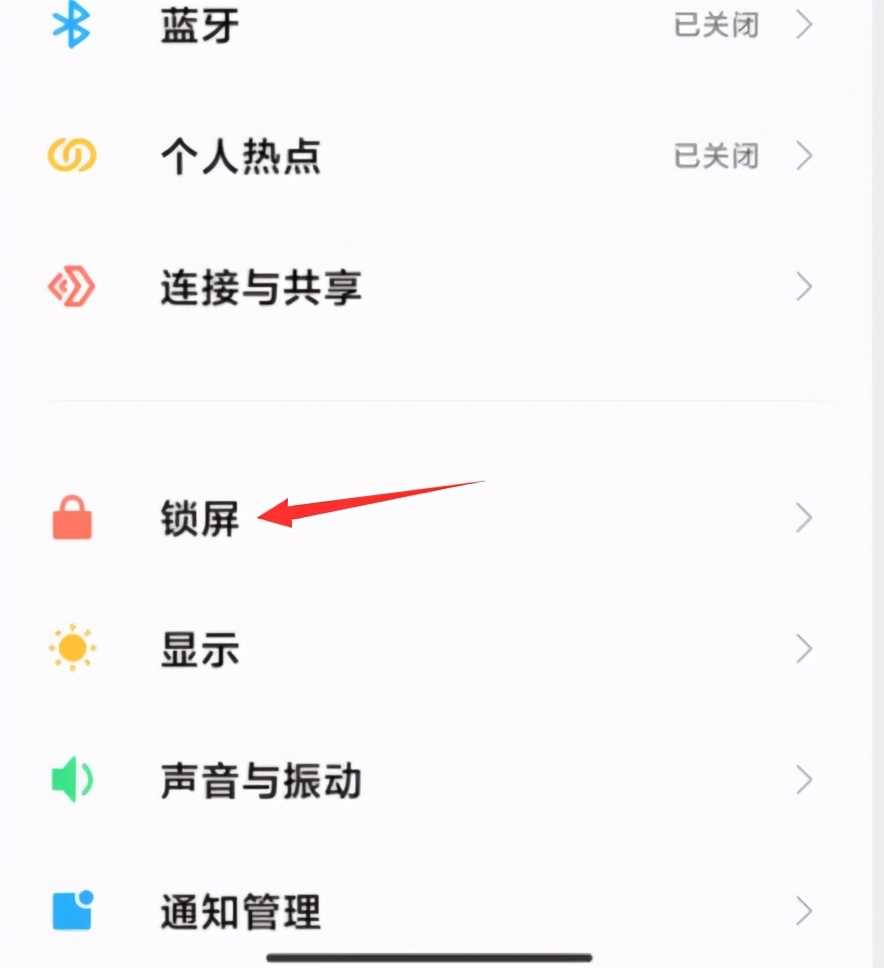Image resolution: width=884 pixels, height=968 pixels.
Task: Open the 锁屏 lock screen settings
Action: 200,519
